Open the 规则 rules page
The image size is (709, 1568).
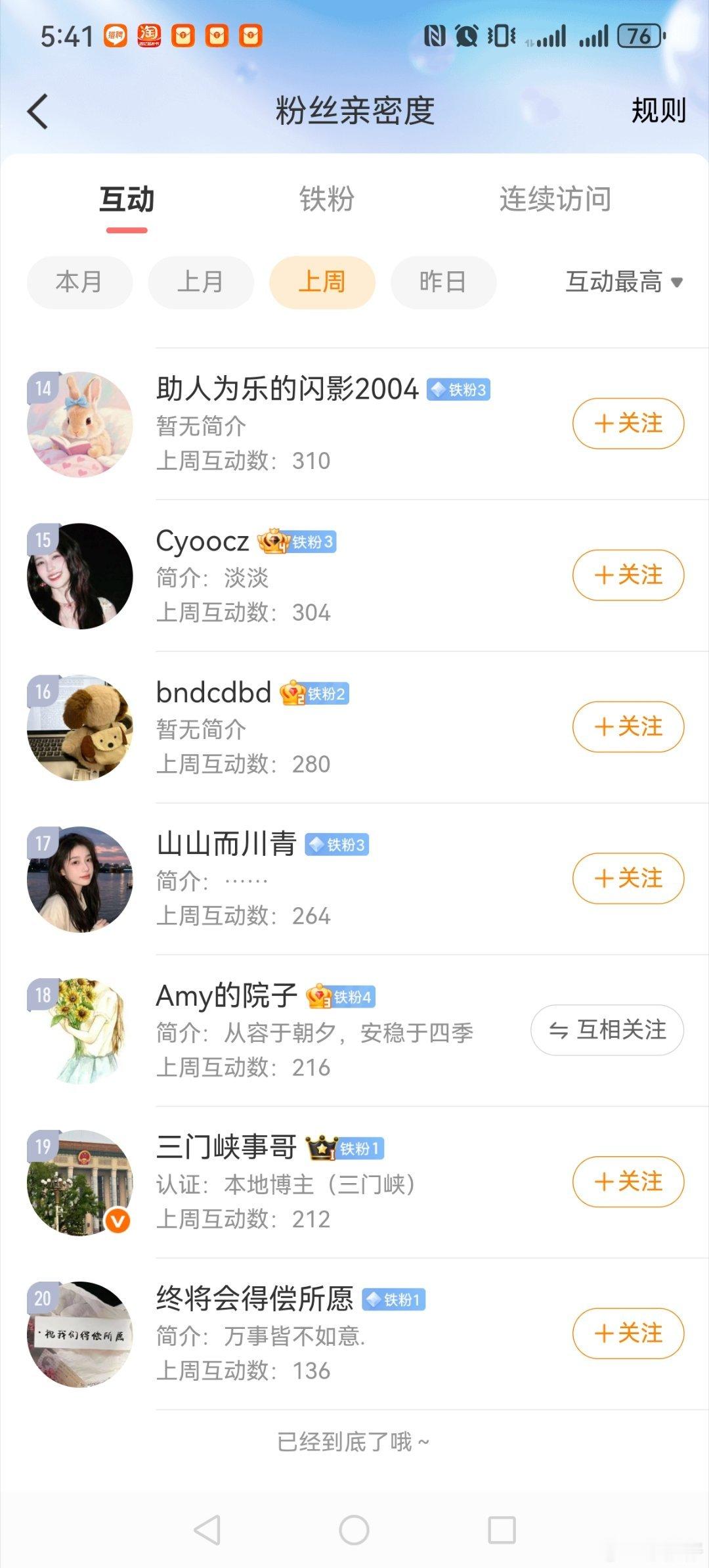click(658, 110)
